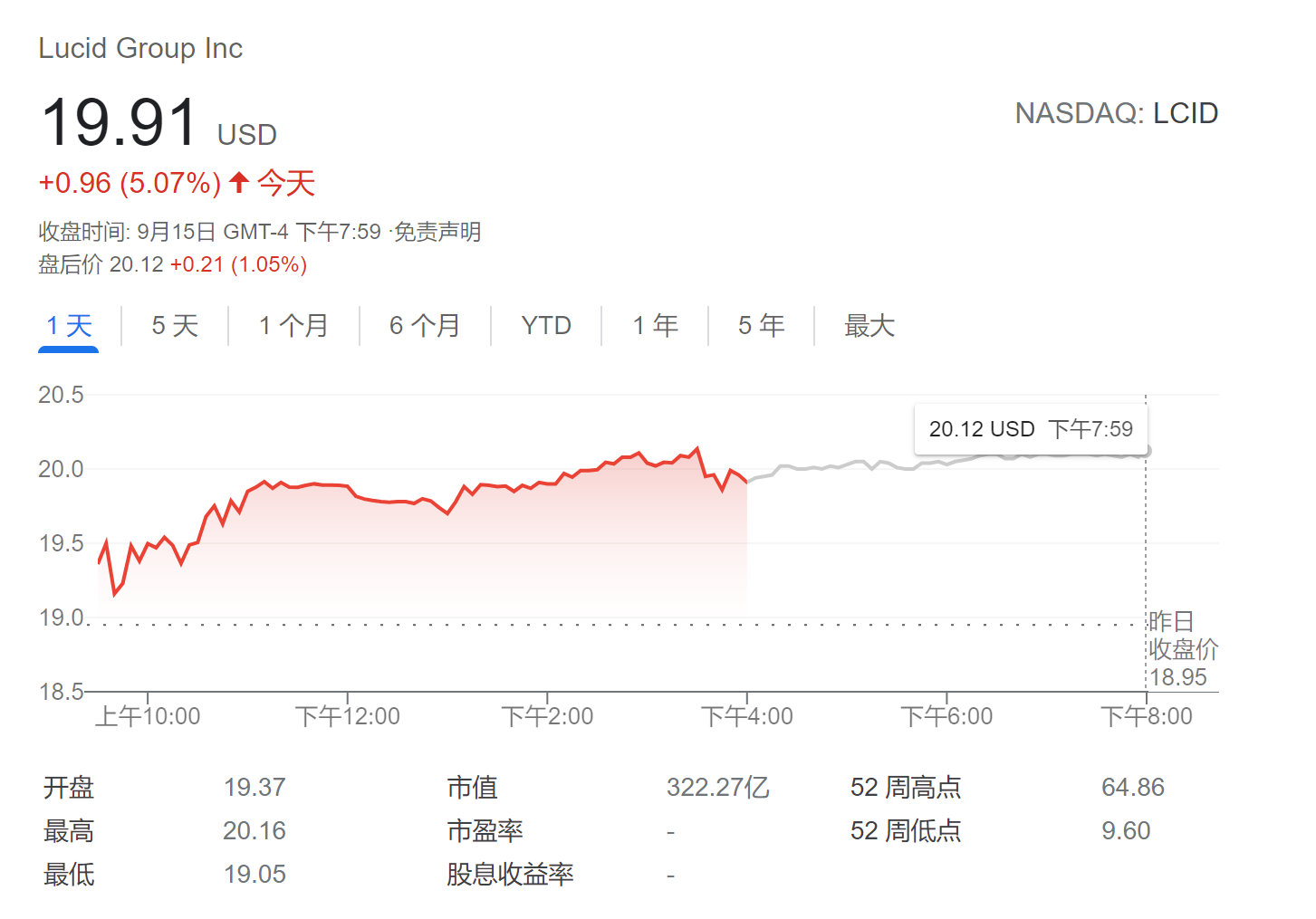This screenshot has width=1316, height=919.
Task: Open the 最大 full history chart
Action: (x=869, y=326)
